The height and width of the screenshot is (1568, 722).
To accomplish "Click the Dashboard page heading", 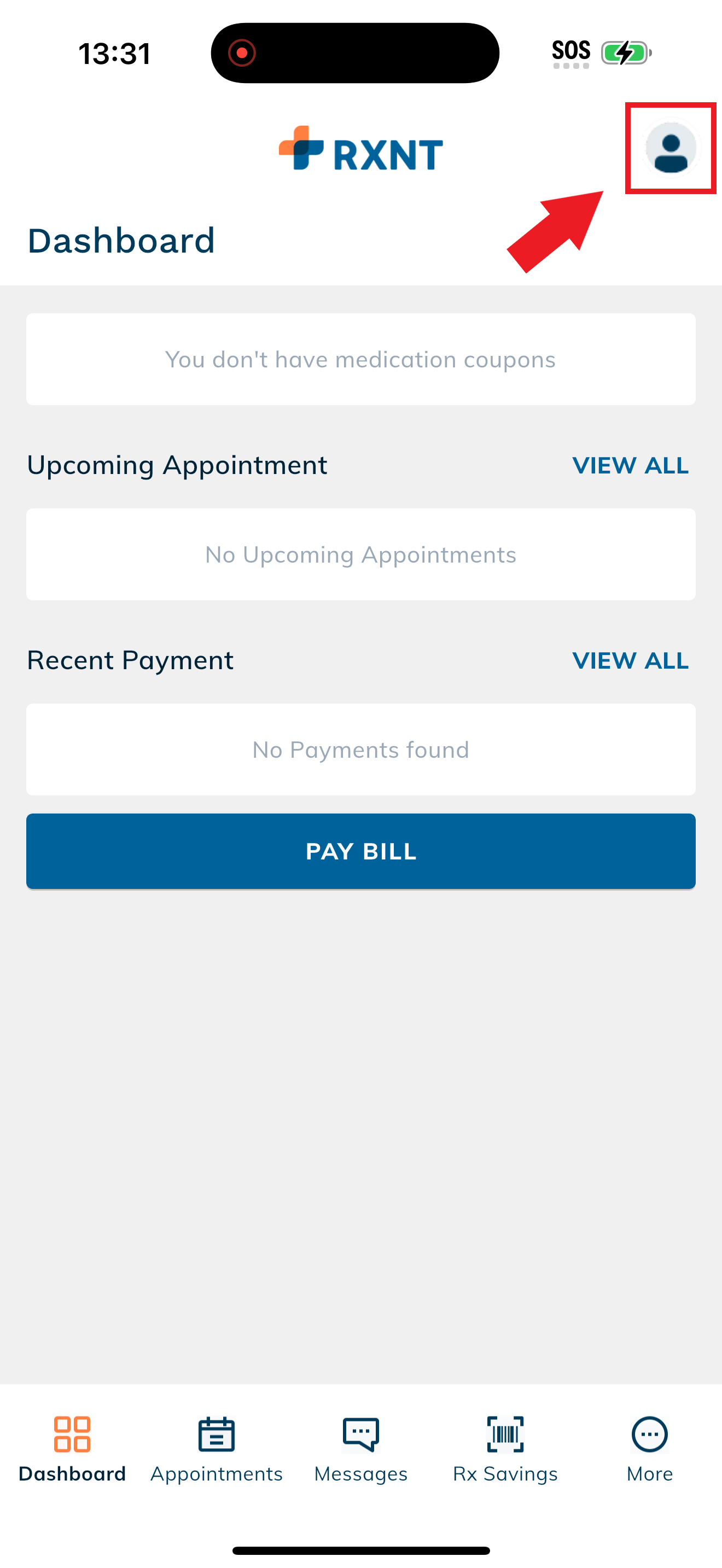I will click(x=121, y=241).
